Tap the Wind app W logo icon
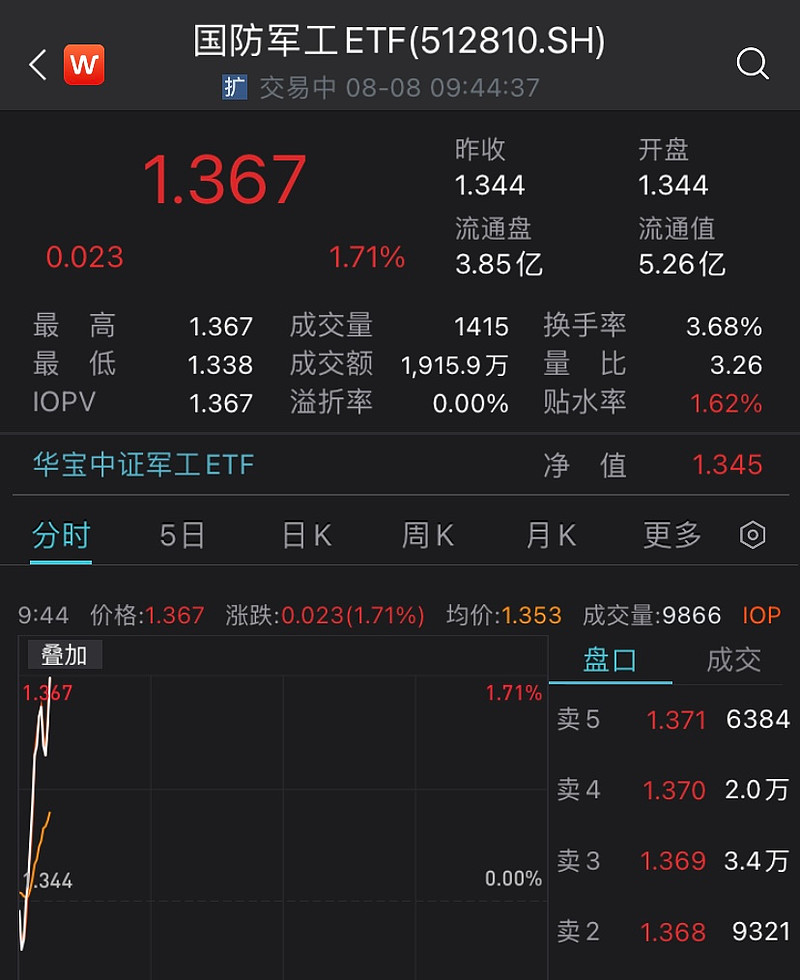The image size is (800, 980). [84, 64]
